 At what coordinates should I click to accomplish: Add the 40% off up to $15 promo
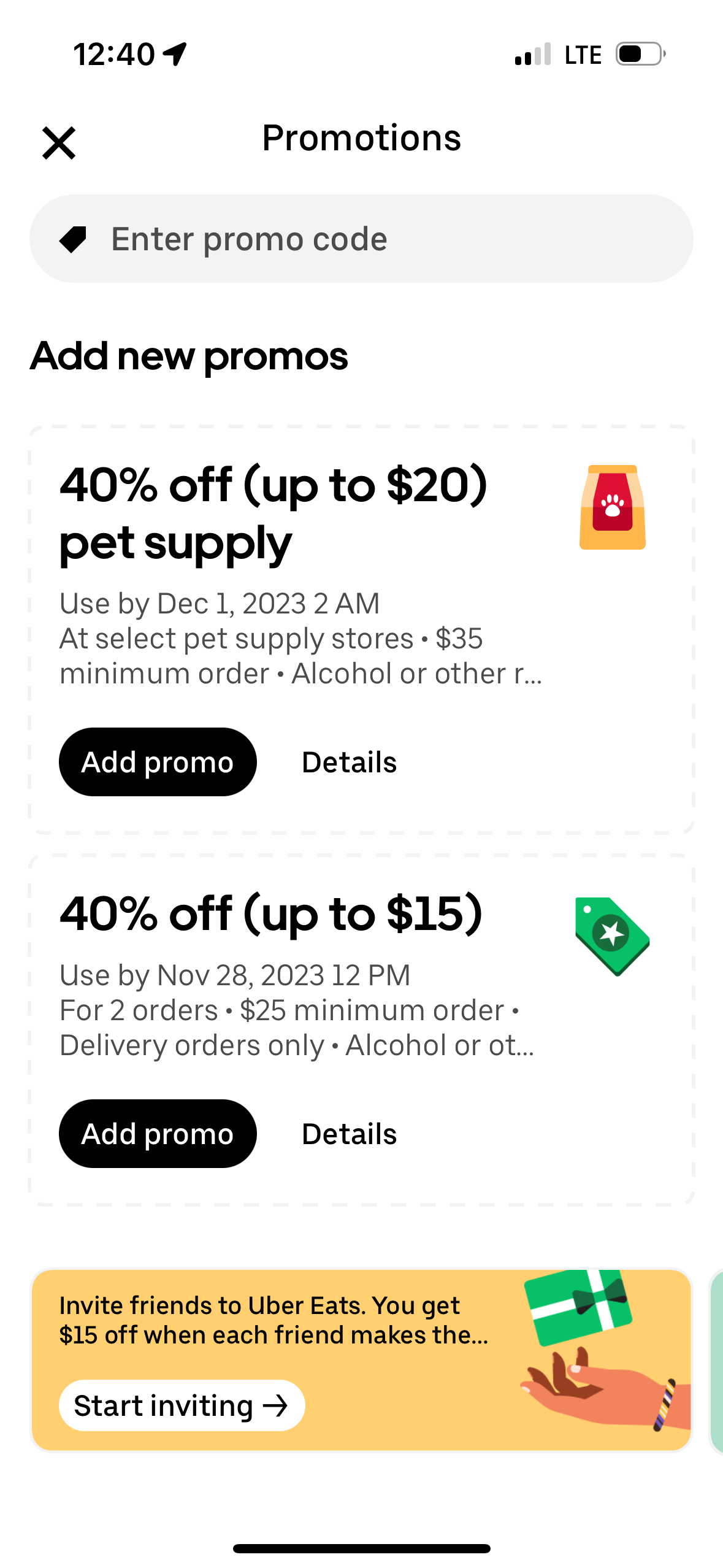click(157, 1133)
